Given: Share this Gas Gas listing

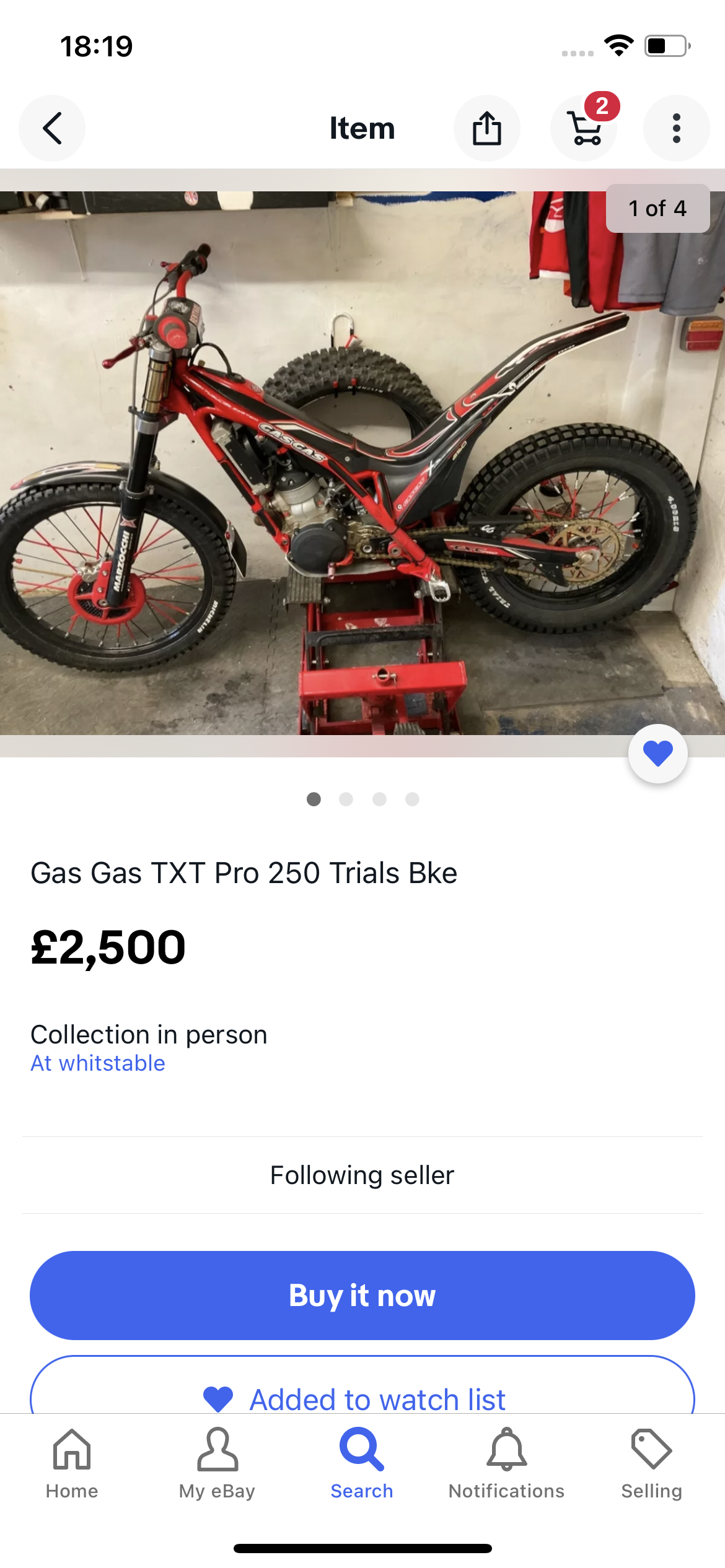Looking at the screenshot, I should coord(487,128).
